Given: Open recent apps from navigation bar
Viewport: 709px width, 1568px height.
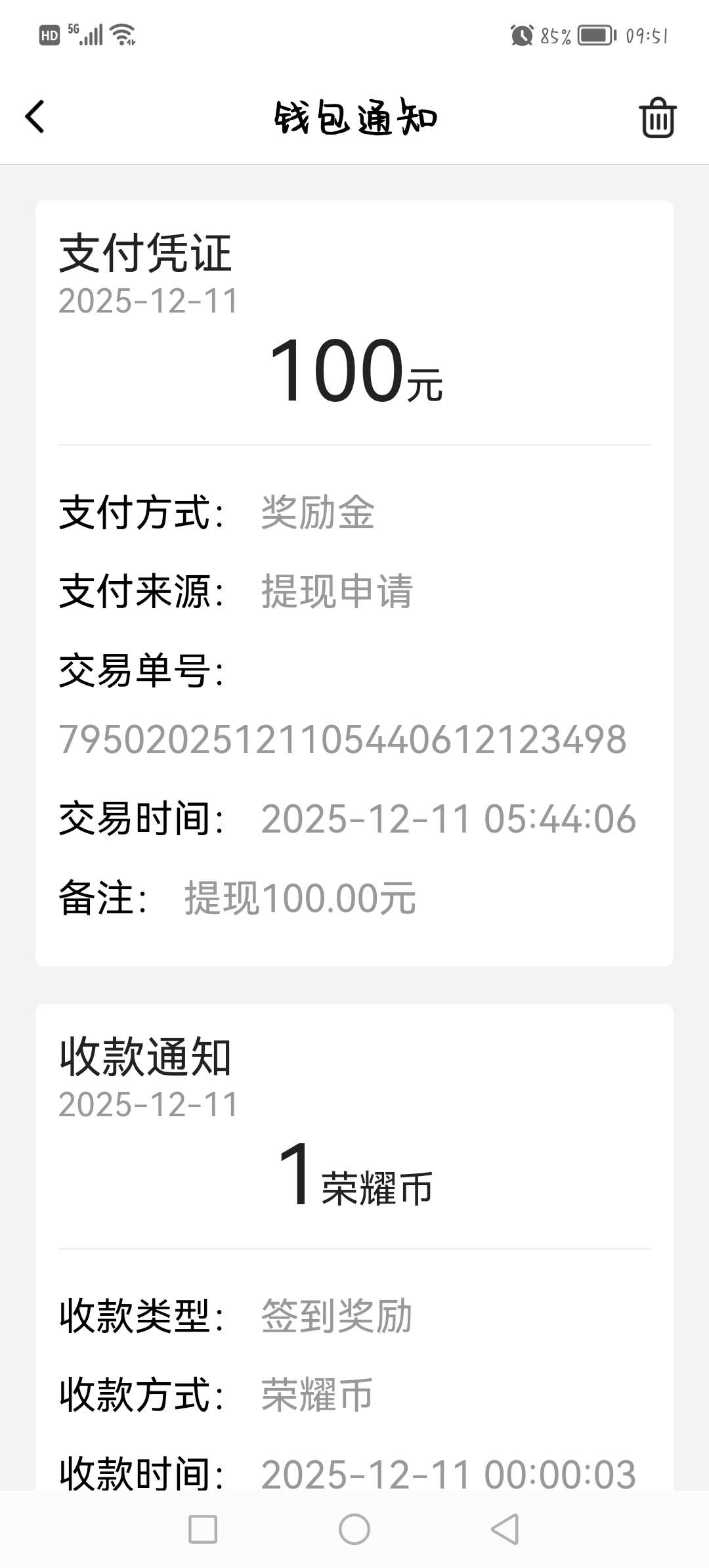Looking at the screenshot, I should point(203,1529).
